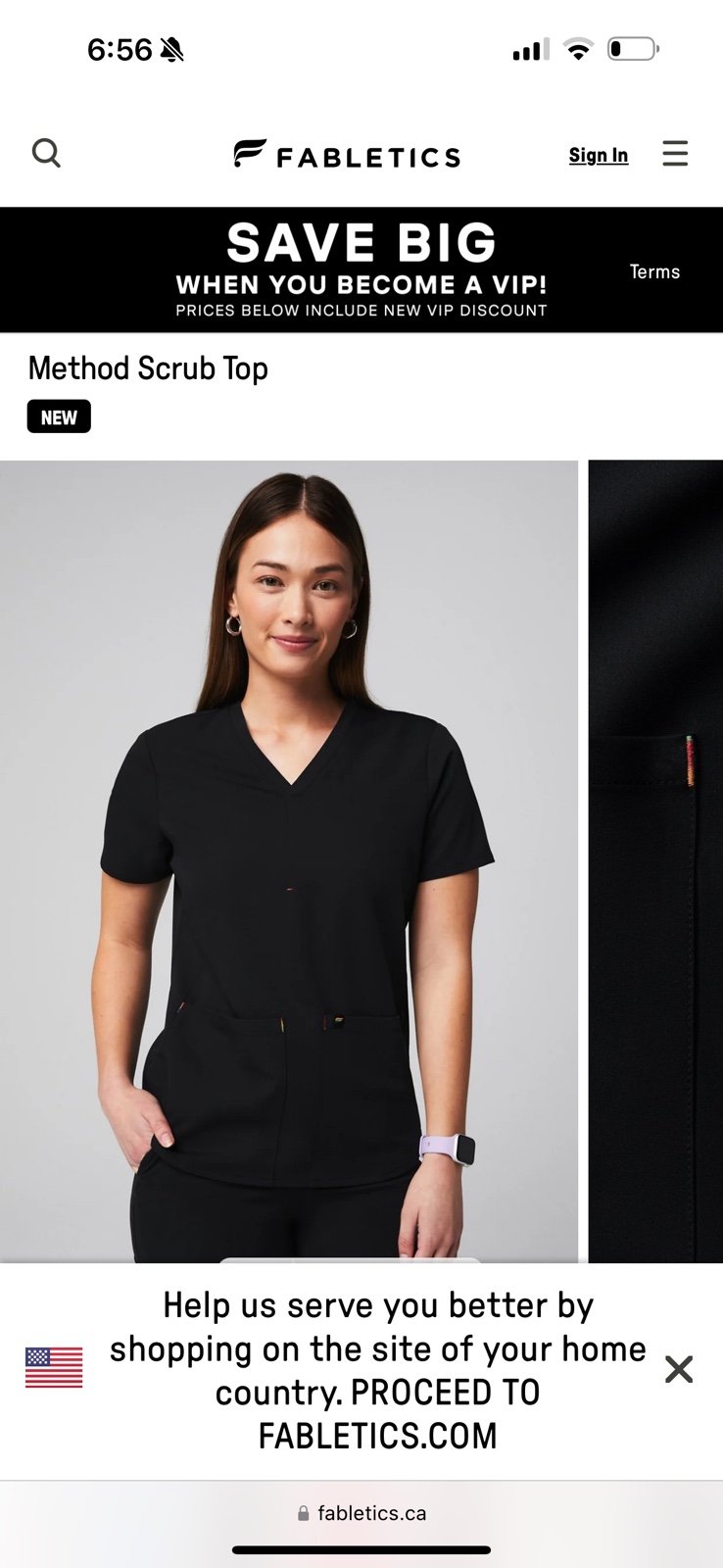Open the main scrub top product photo

coord(289,861)
